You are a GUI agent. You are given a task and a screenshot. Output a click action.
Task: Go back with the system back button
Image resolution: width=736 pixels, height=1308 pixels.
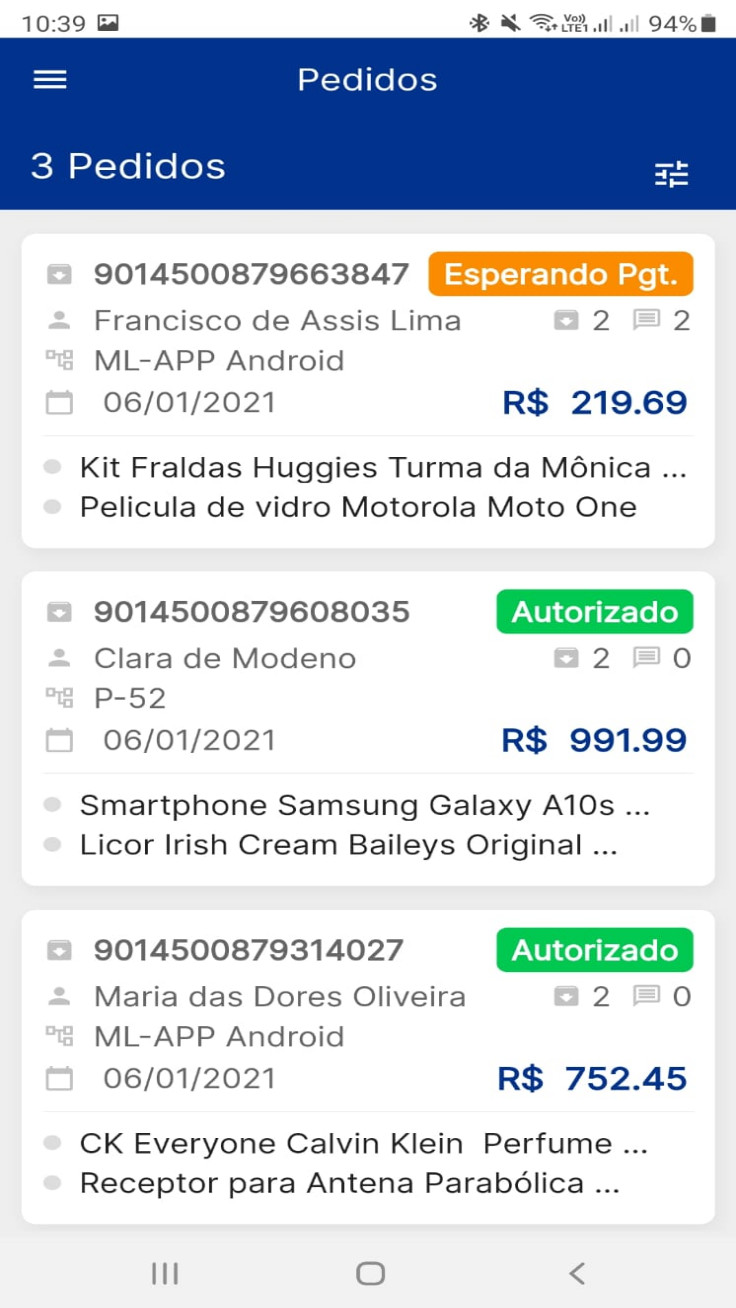pyautogui.click(x=576, y=1273)
